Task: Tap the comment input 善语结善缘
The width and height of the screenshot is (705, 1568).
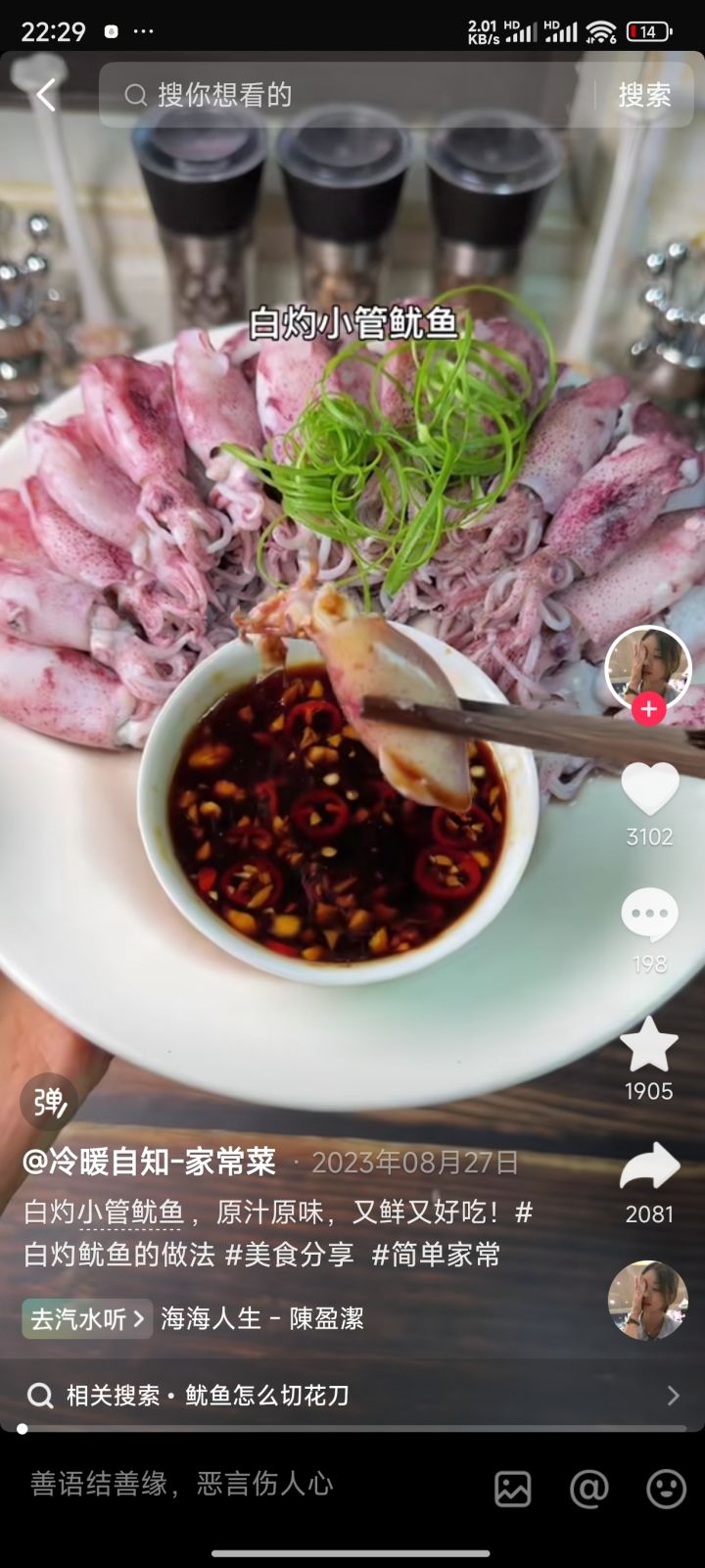Action: tap(182, 1484)
